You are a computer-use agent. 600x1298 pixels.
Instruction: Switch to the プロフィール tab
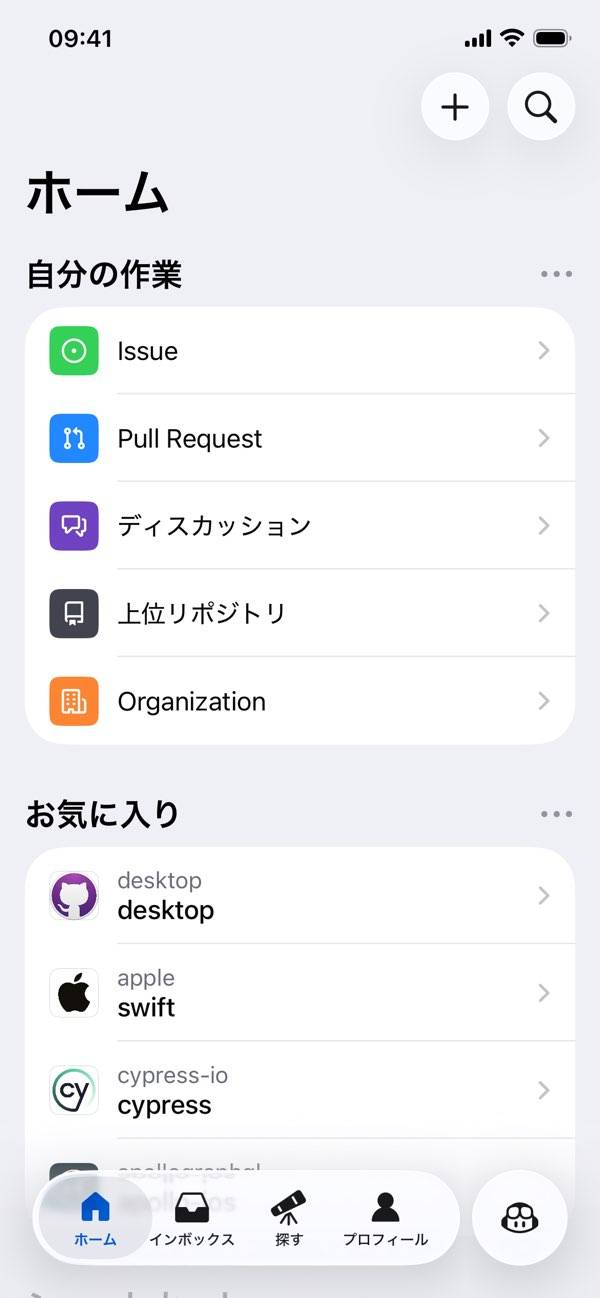point(385,1219)
